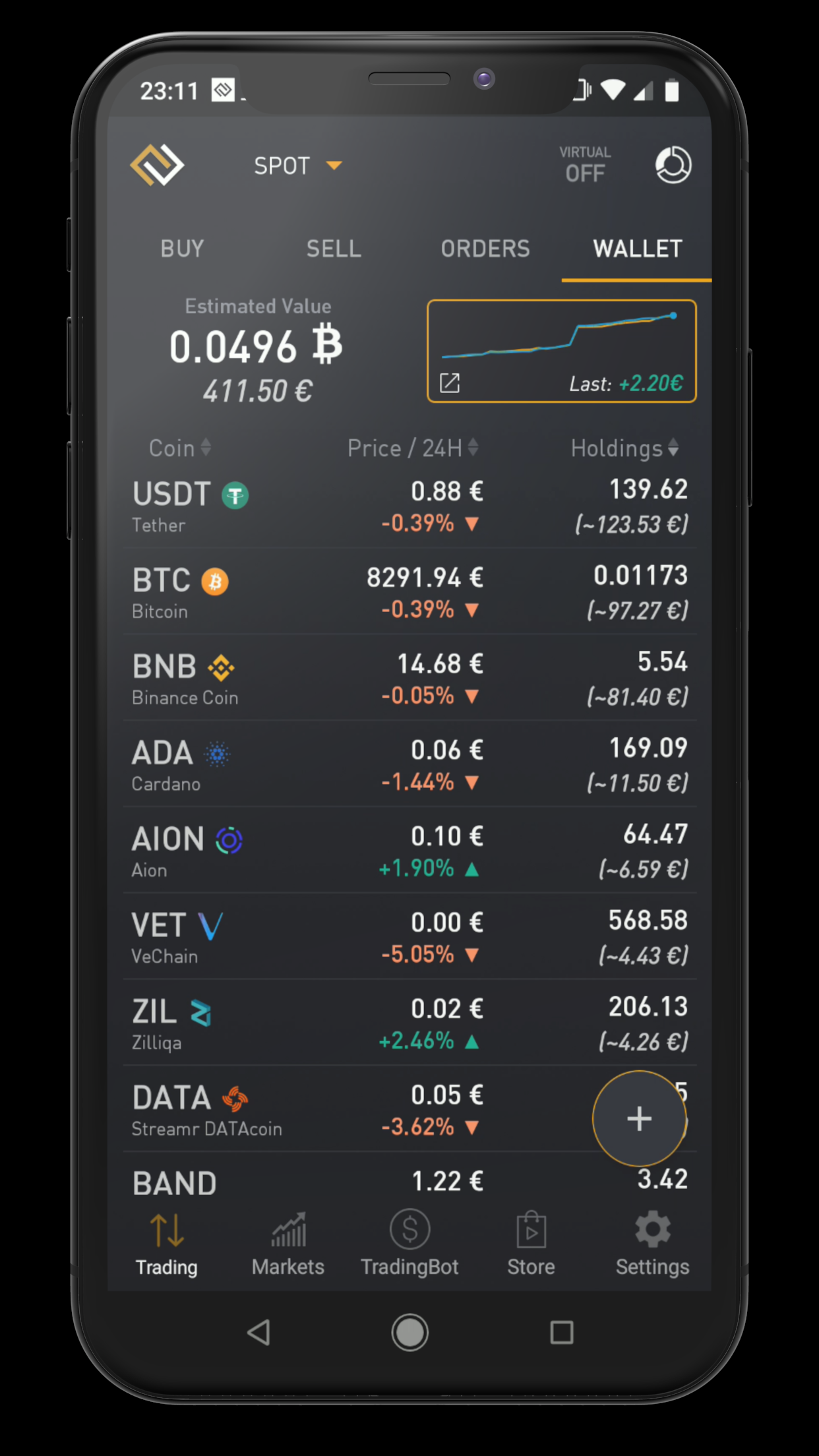Sort the list by Price / 24H
Image resolution: width=819 pixels, height=1456 pixels.
pos(411,448)
